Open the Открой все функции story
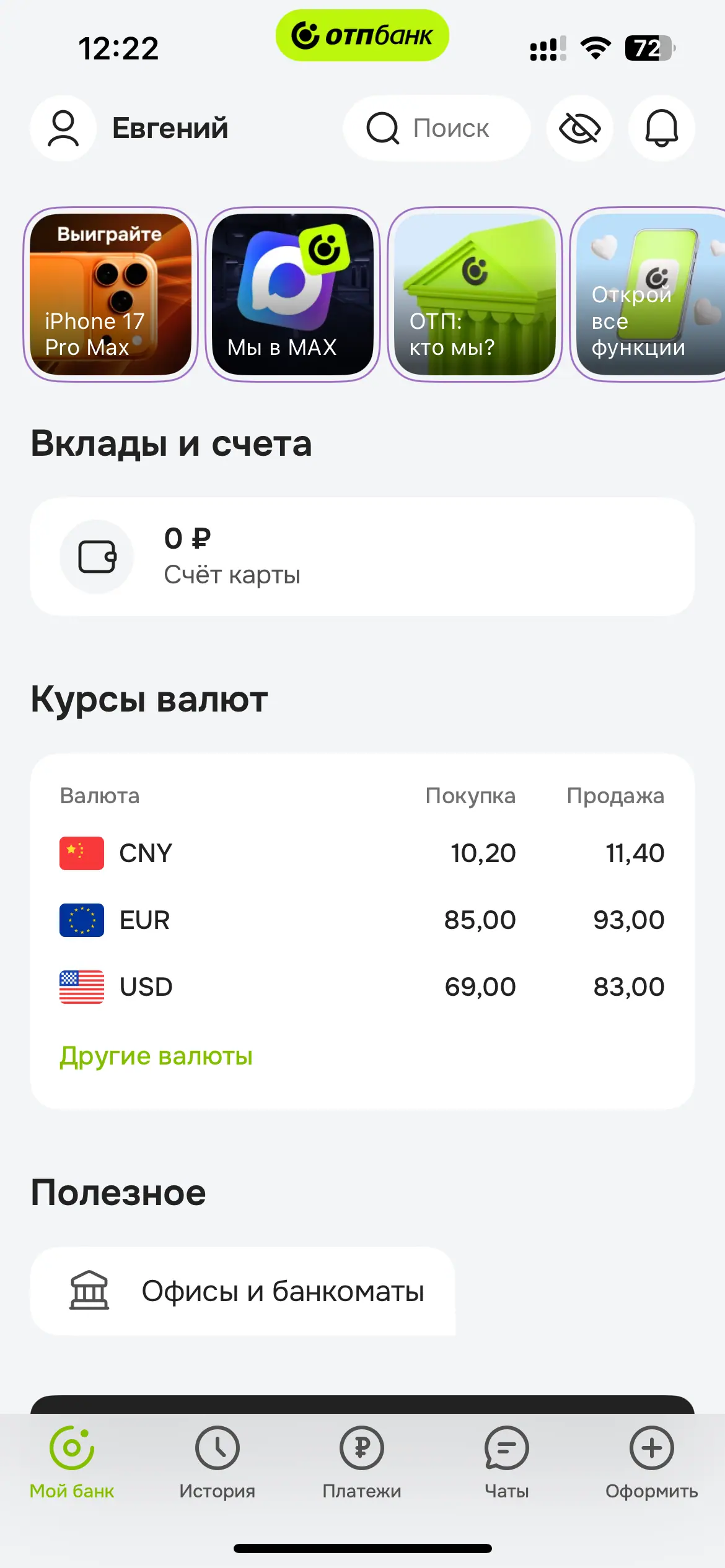 648,295
